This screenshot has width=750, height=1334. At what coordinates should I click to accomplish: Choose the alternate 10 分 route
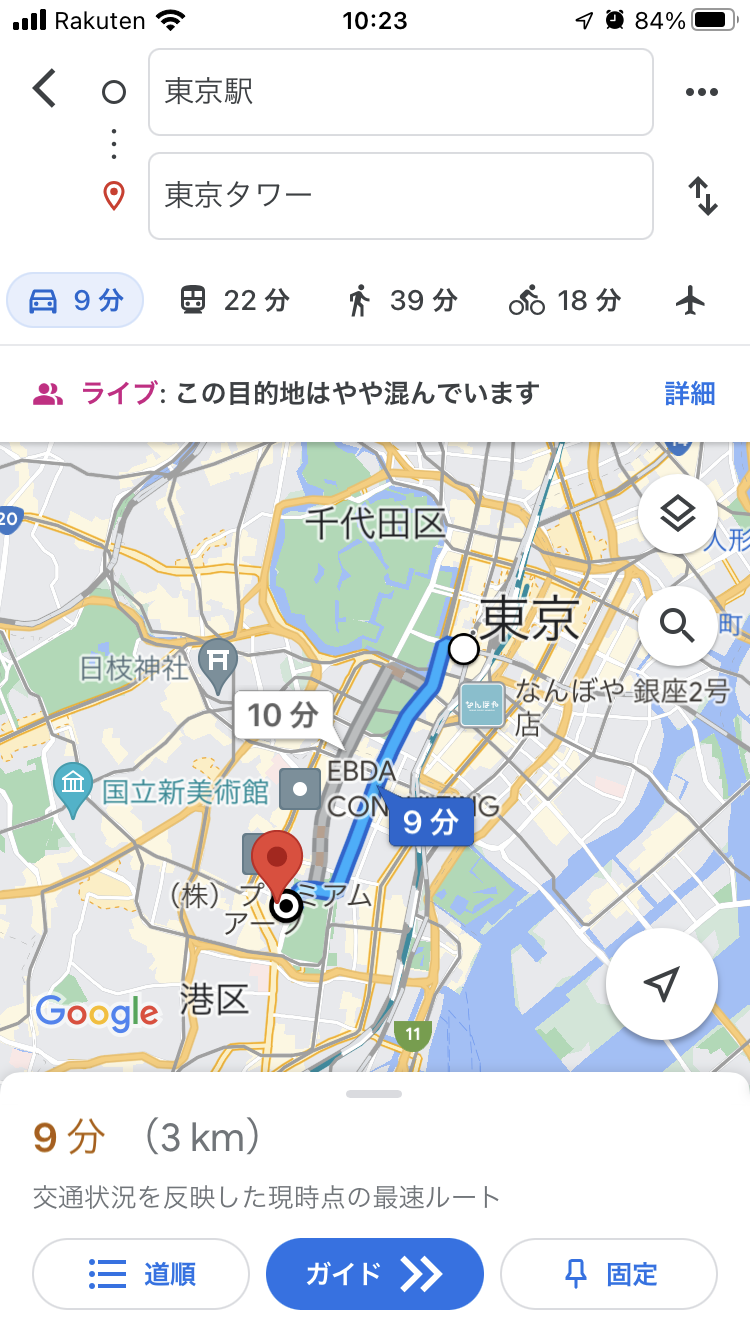282,714
